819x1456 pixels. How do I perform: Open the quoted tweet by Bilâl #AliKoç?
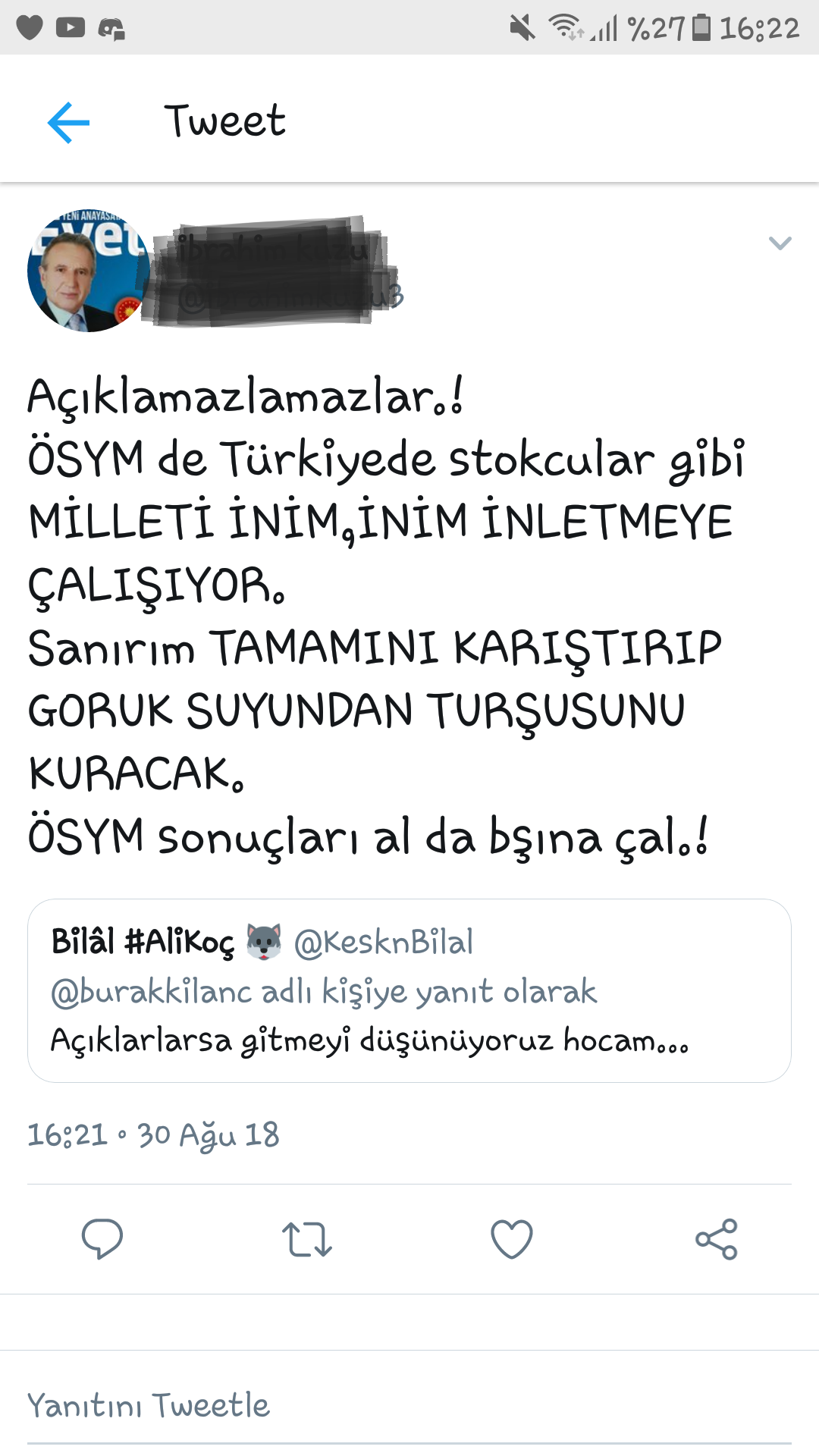click(x=409, y=990)
